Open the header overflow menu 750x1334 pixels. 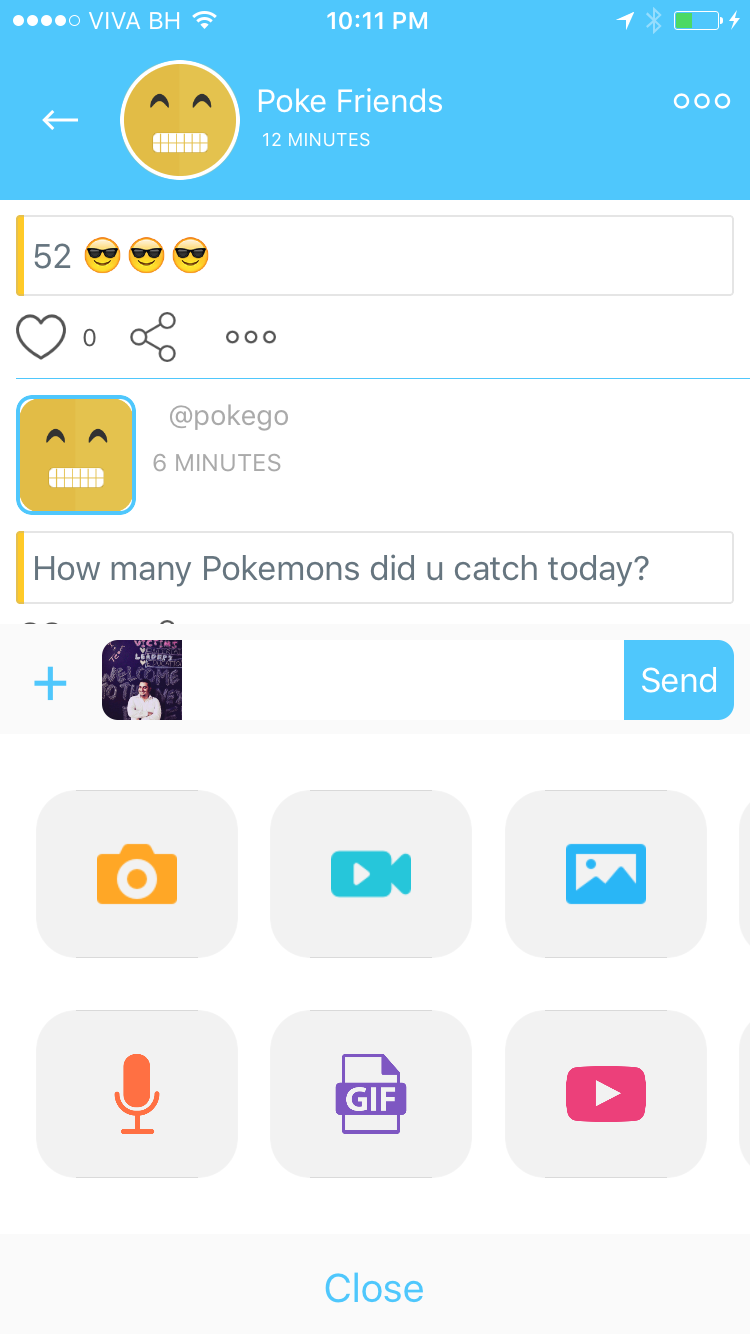[x=701, y=101]
